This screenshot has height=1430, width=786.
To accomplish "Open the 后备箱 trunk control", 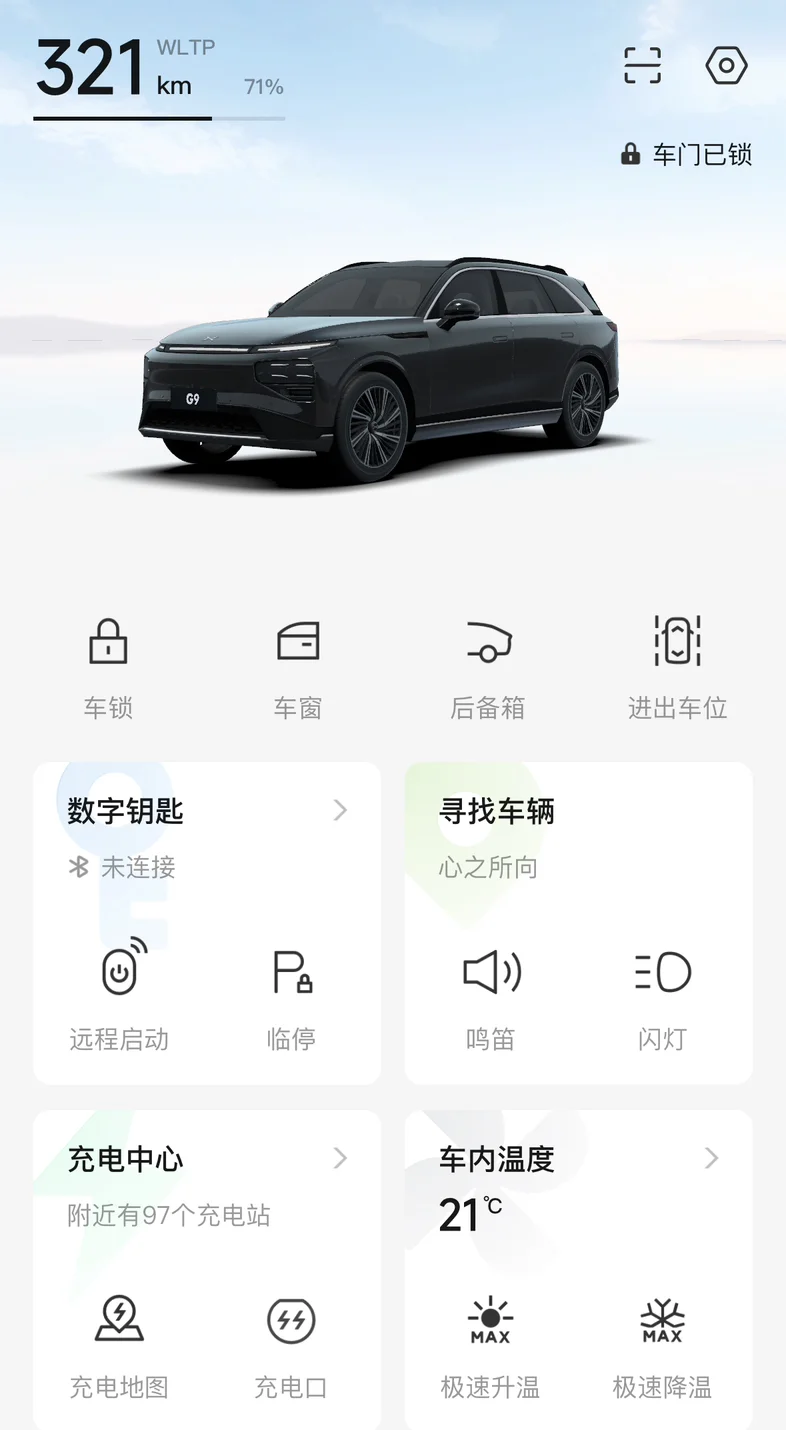I will pos(488,668).
